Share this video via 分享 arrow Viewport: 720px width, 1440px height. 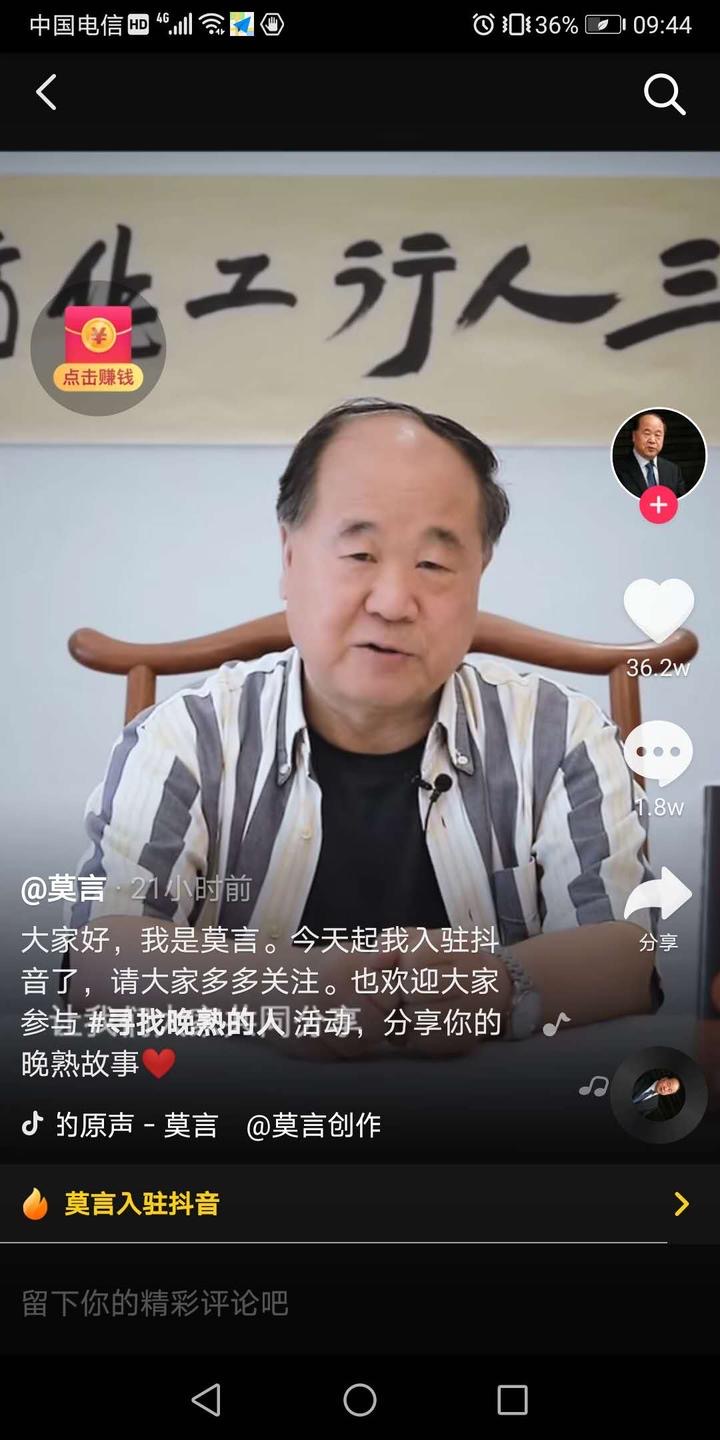click(x=658, y=896)
